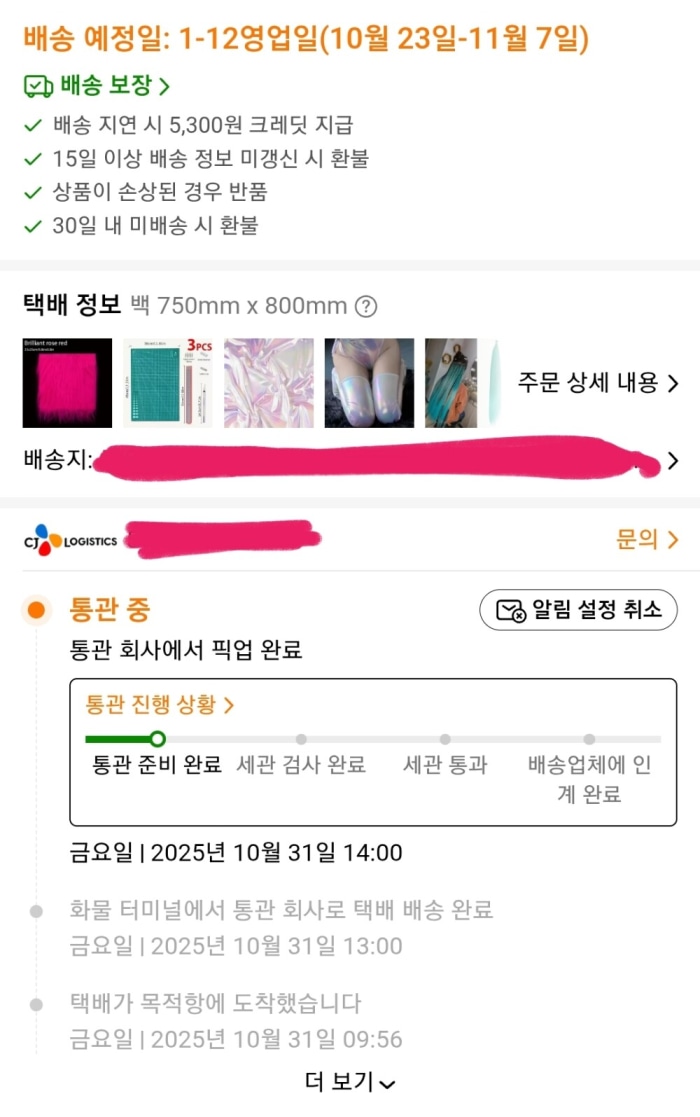Tap the help icon beside 택배 정보
This screenshot has width=700, height=1117.
(366, 307)
